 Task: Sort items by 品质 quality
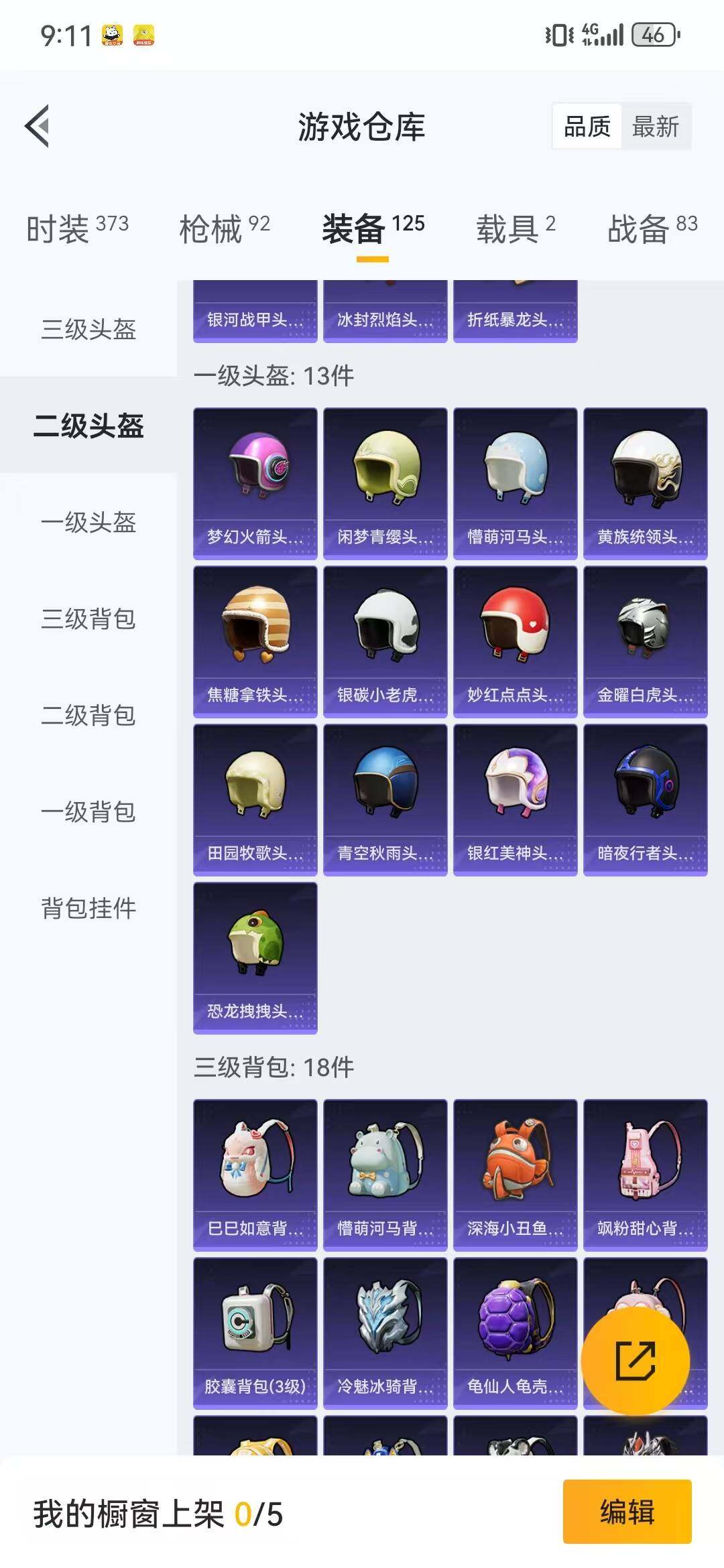[588, 126]
